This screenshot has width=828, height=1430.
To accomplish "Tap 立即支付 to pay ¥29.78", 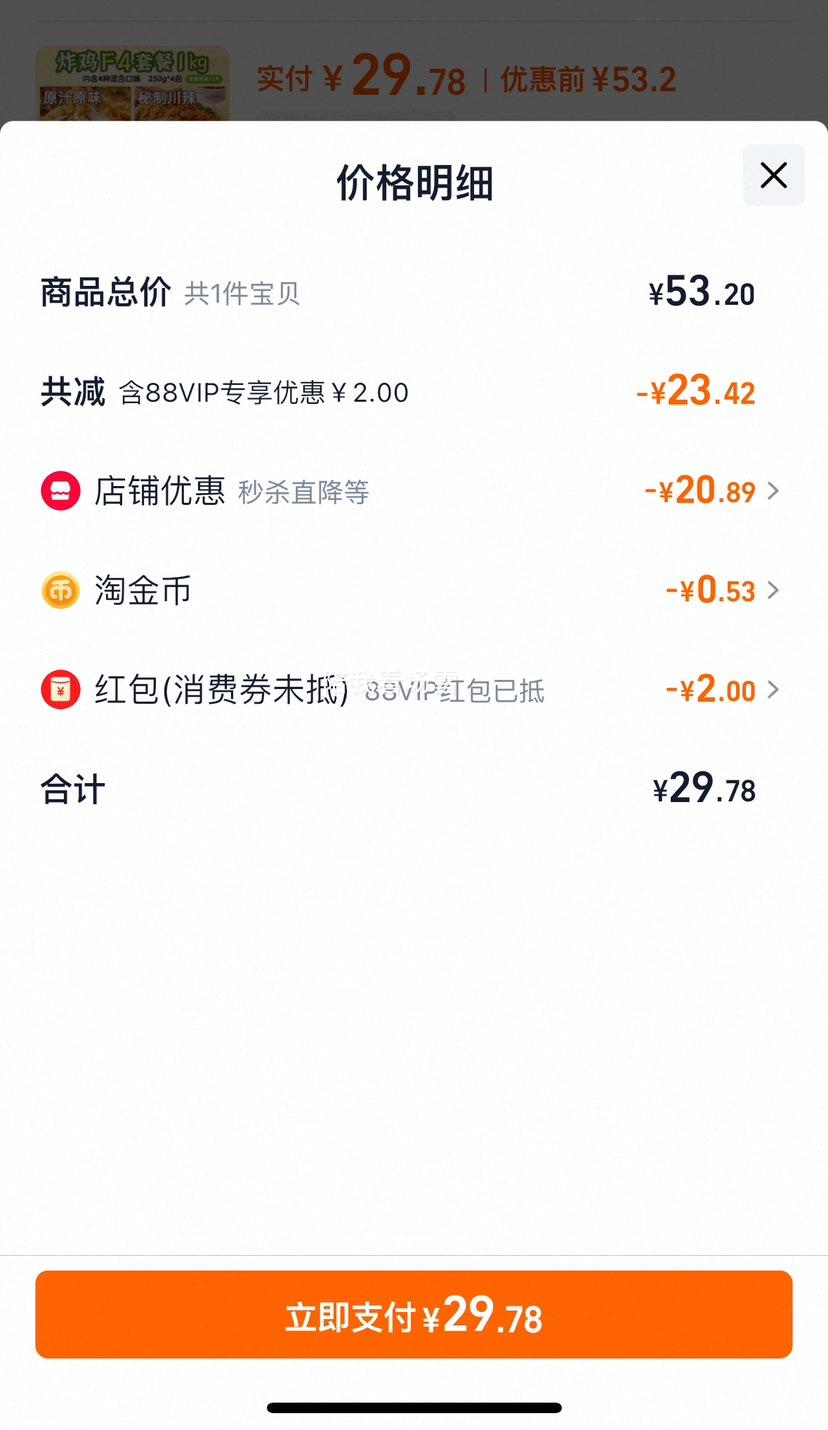I will coord(414,1314).
